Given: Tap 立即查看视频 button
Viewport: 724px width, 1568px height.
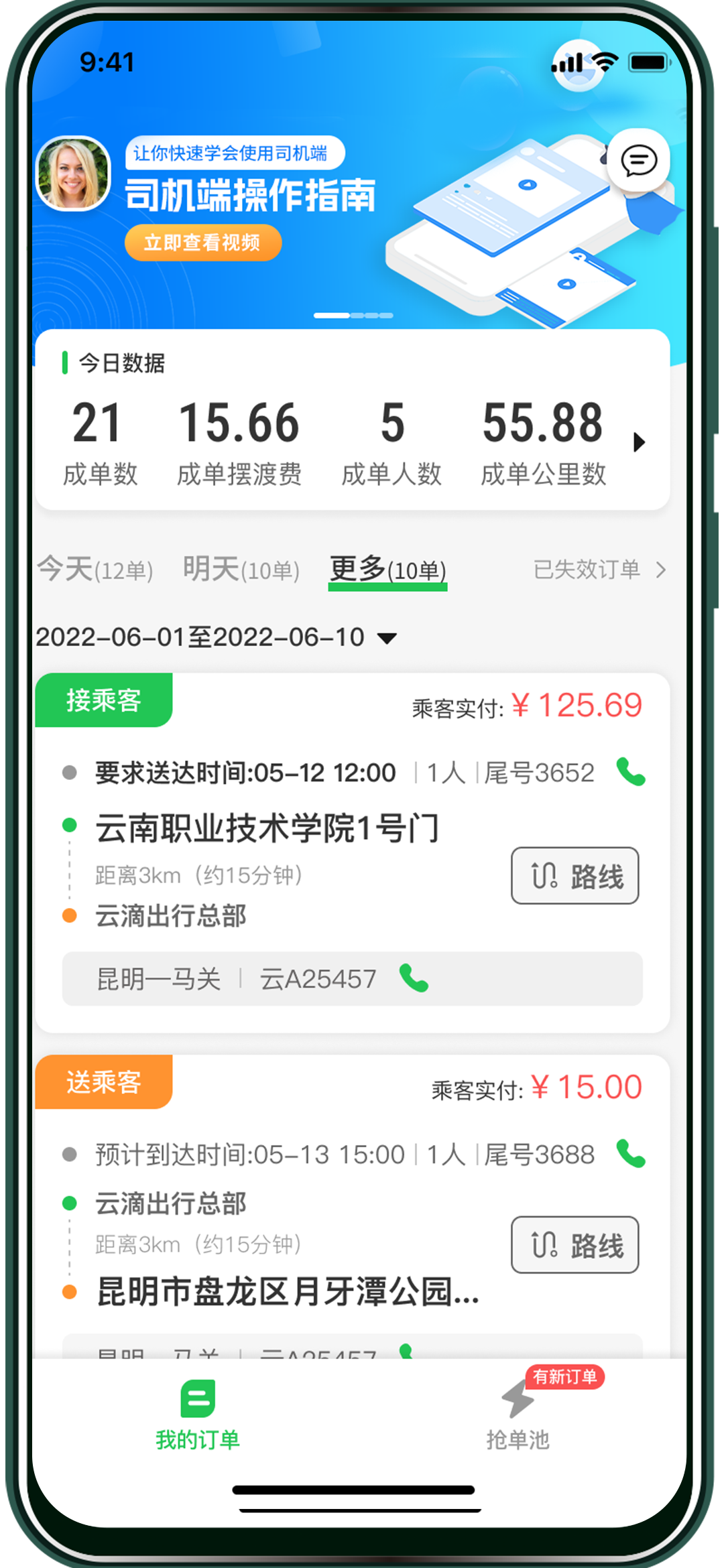Looking at the screenshot, I should coord(202,243).
